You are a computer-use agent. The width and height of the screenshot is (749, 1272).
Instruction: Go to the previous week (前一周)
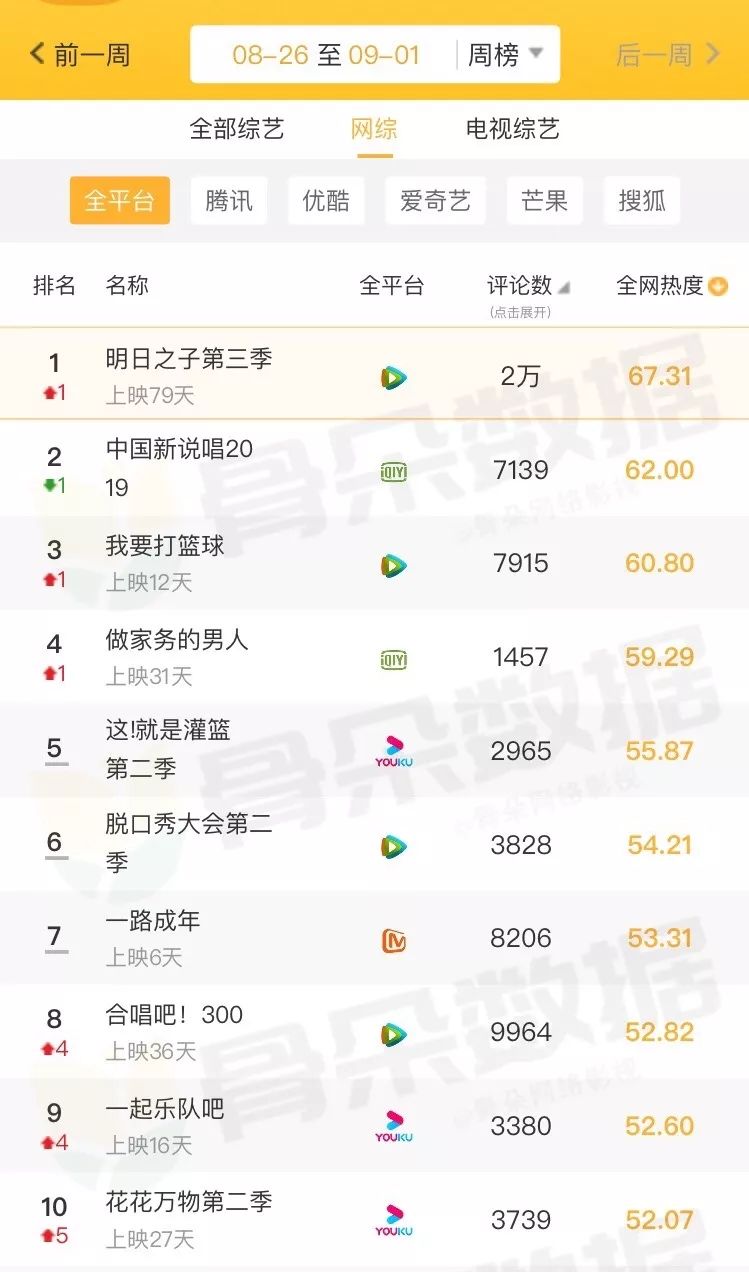pos(80,54)
